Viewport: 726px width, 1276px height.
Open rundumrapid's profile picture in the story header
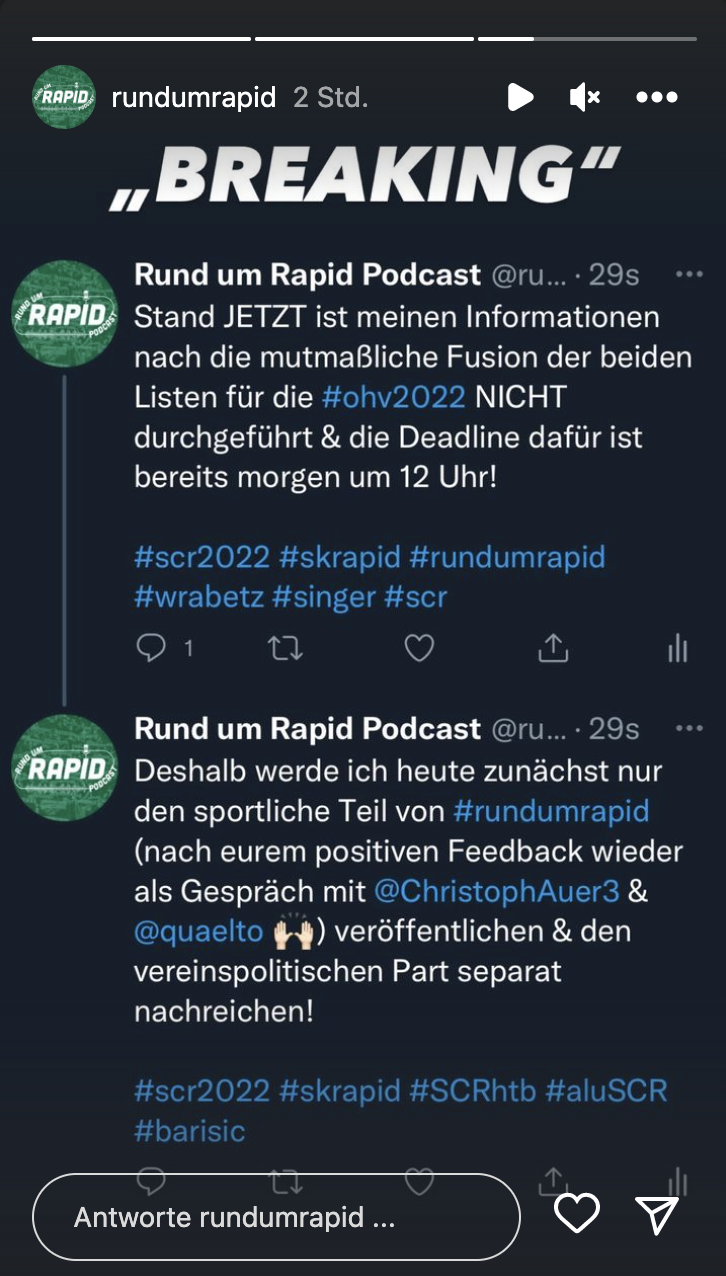[64, 97]
